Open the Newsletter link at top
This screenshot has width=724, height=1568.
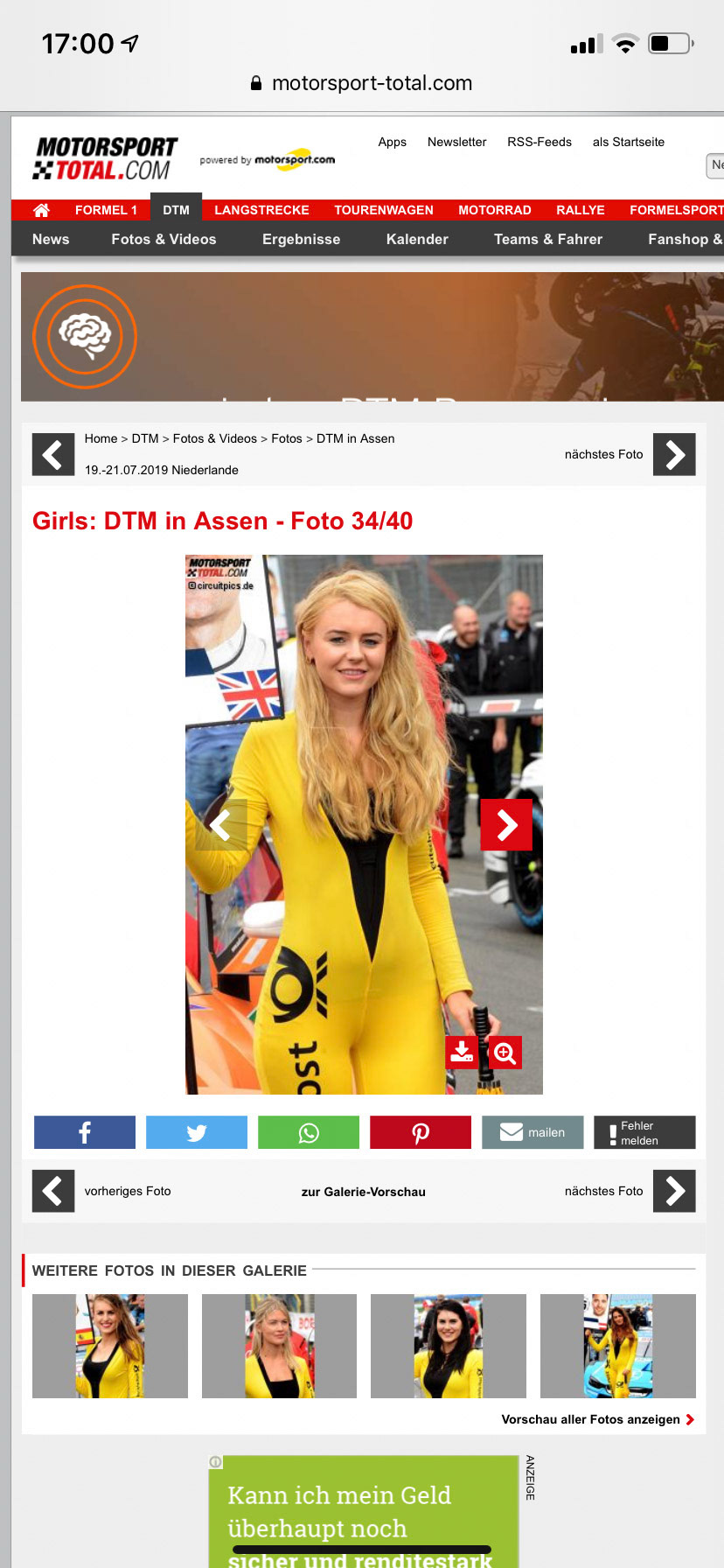pyautogui.click(x=456, y=142)
